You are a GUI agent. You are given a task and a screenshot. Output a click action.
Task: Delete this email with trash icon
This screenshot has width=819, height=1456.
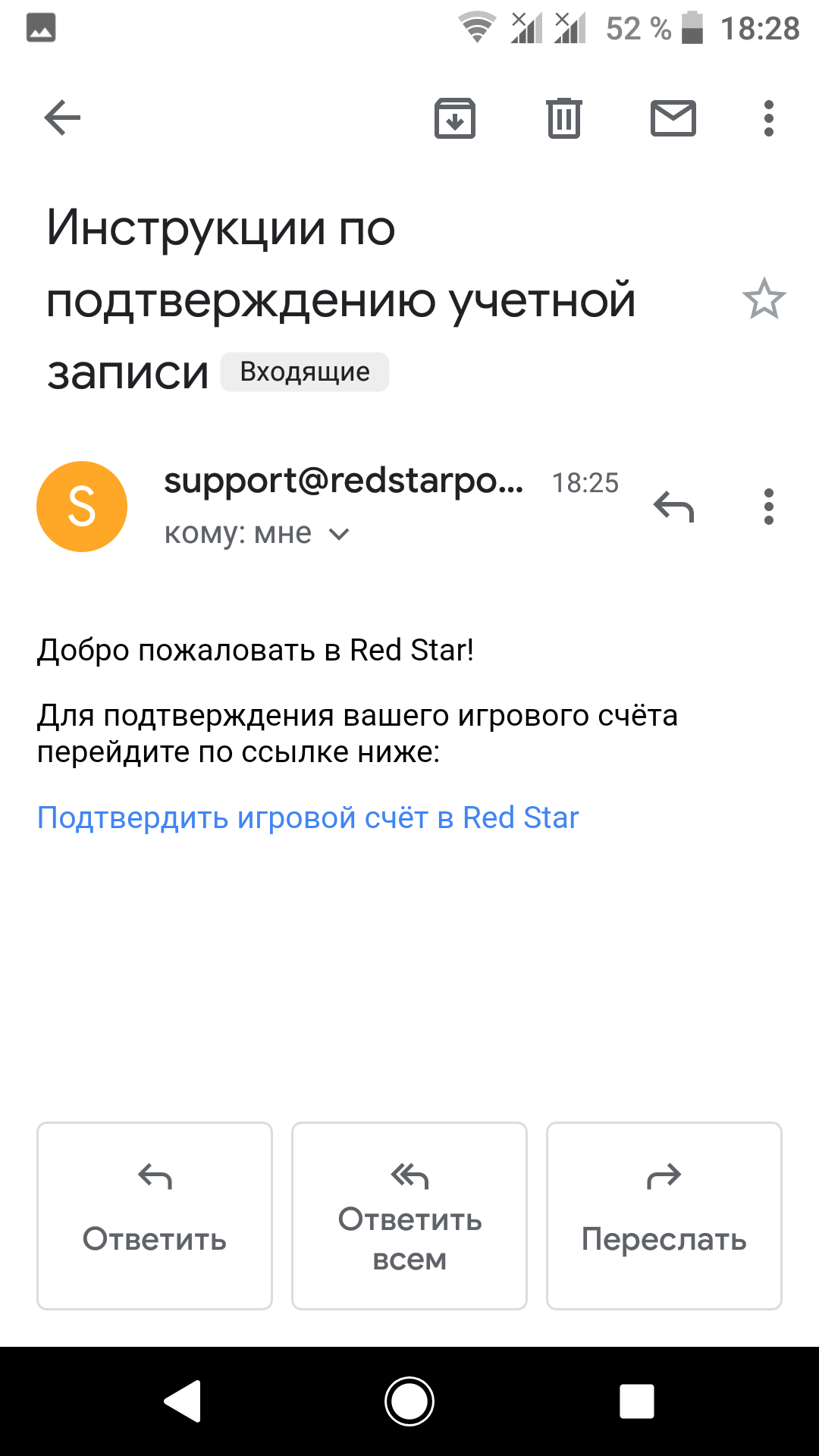pyautogui.click(x=564, y=118)
